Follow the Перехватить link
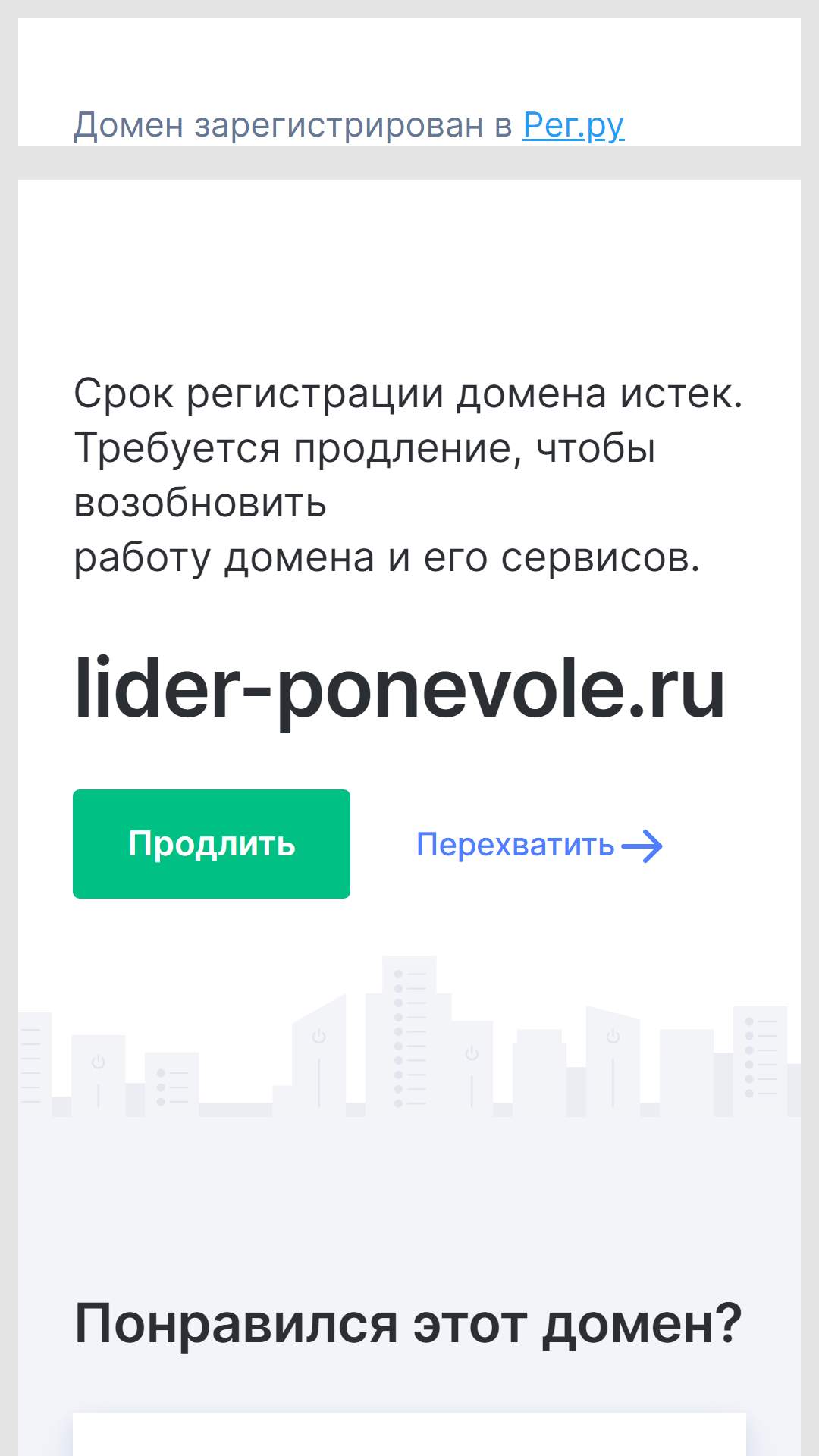The width and height of the screenshot is (819, 1456). tap(539, 845)
